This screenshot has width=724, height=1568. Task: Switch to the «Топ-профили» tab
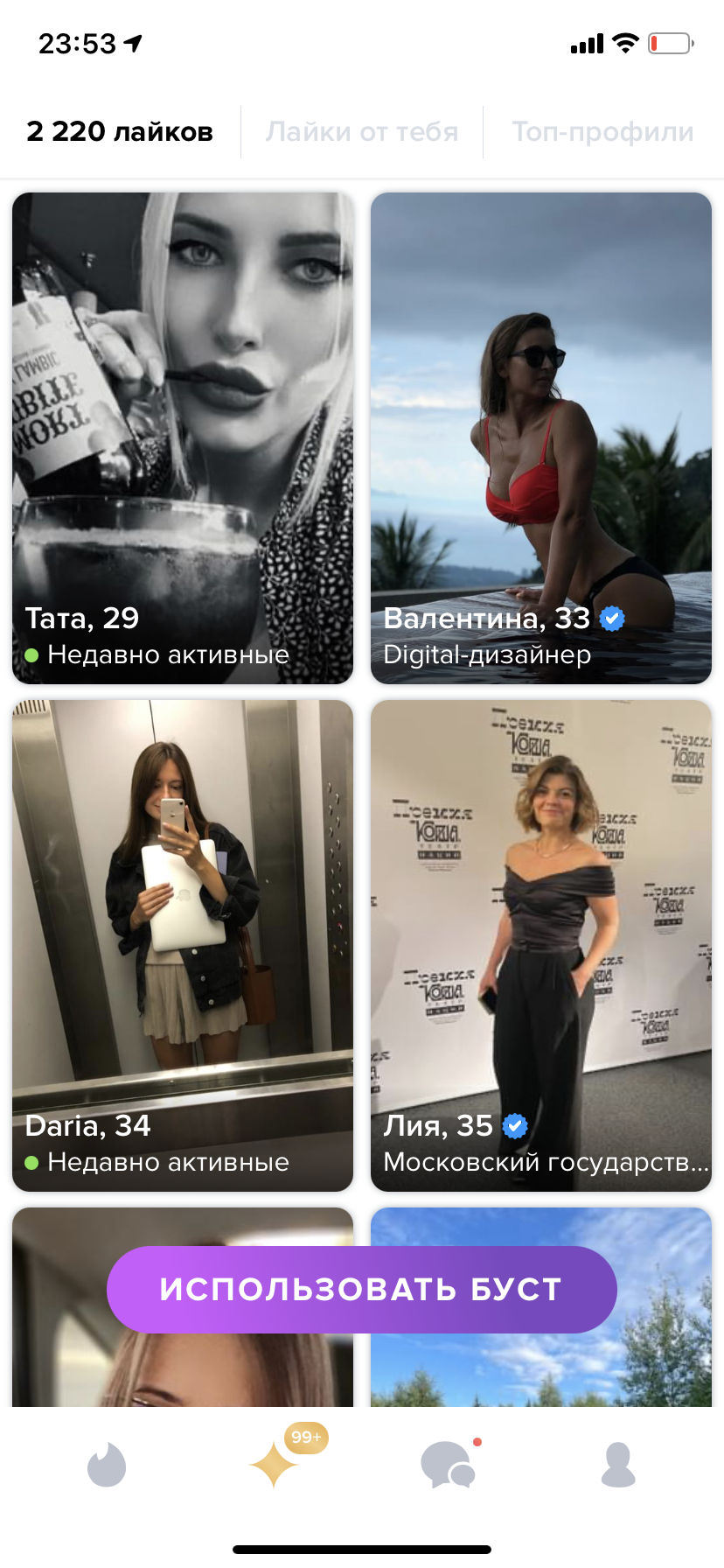pos(602,132)
